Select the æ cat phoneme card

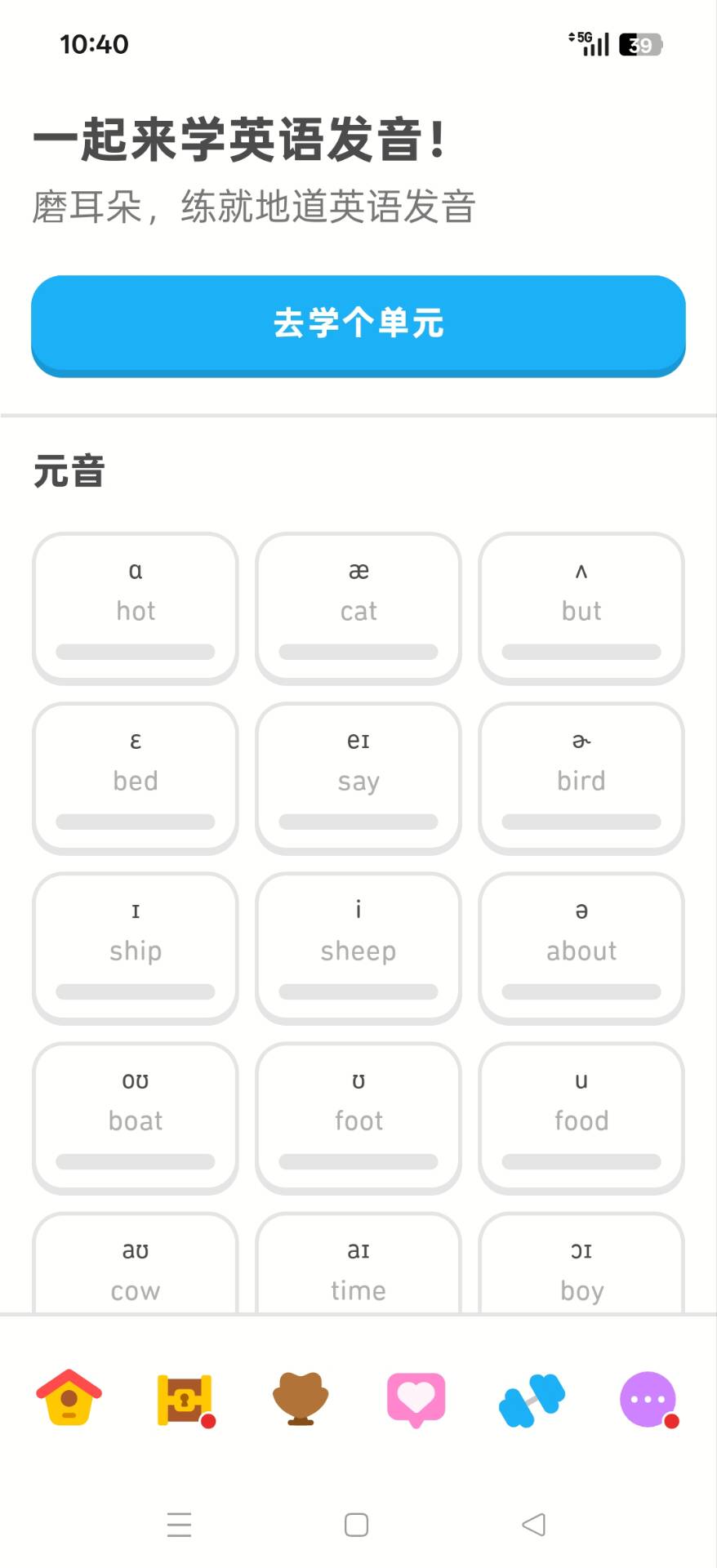[x=358, y=608]
